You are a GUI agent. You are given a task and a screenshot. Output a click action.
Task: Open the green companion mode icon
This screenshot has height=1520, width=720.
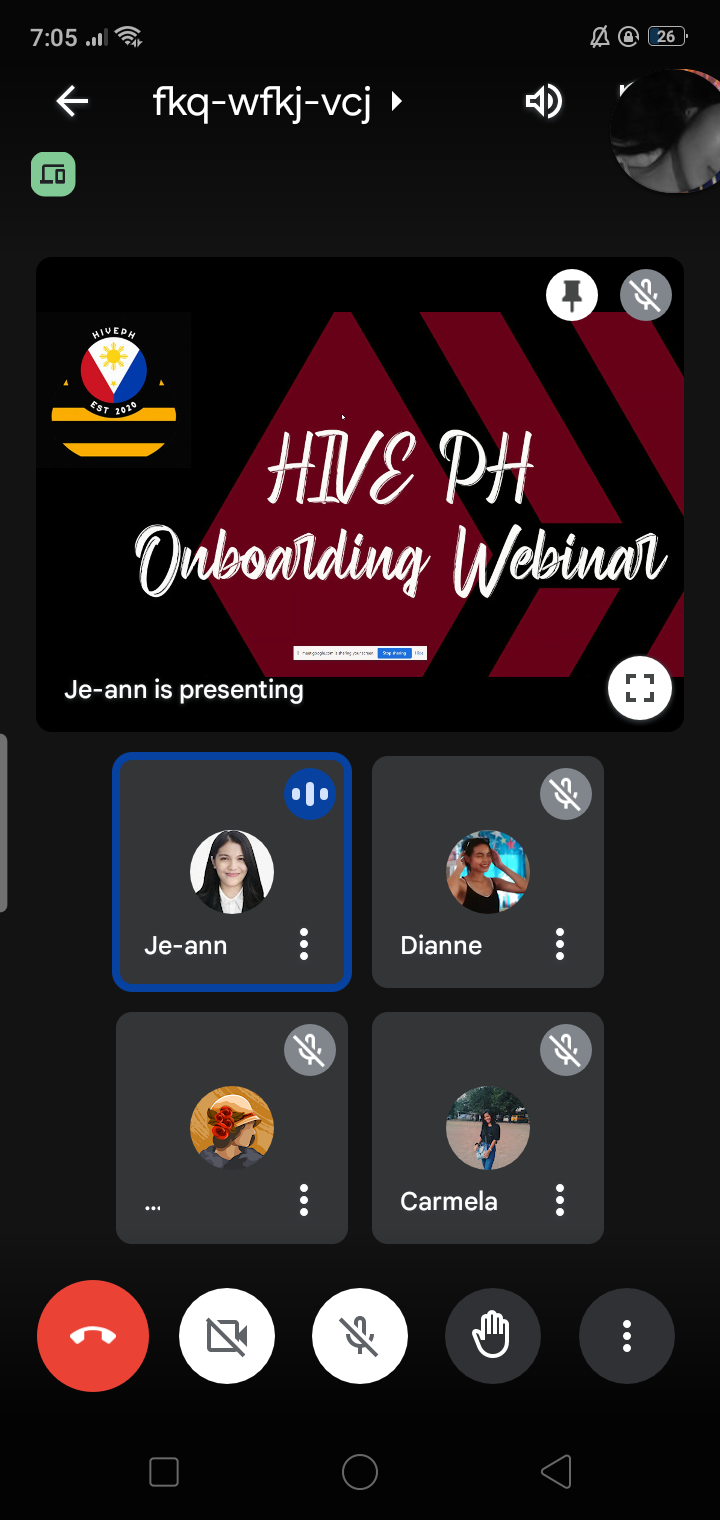53,175
